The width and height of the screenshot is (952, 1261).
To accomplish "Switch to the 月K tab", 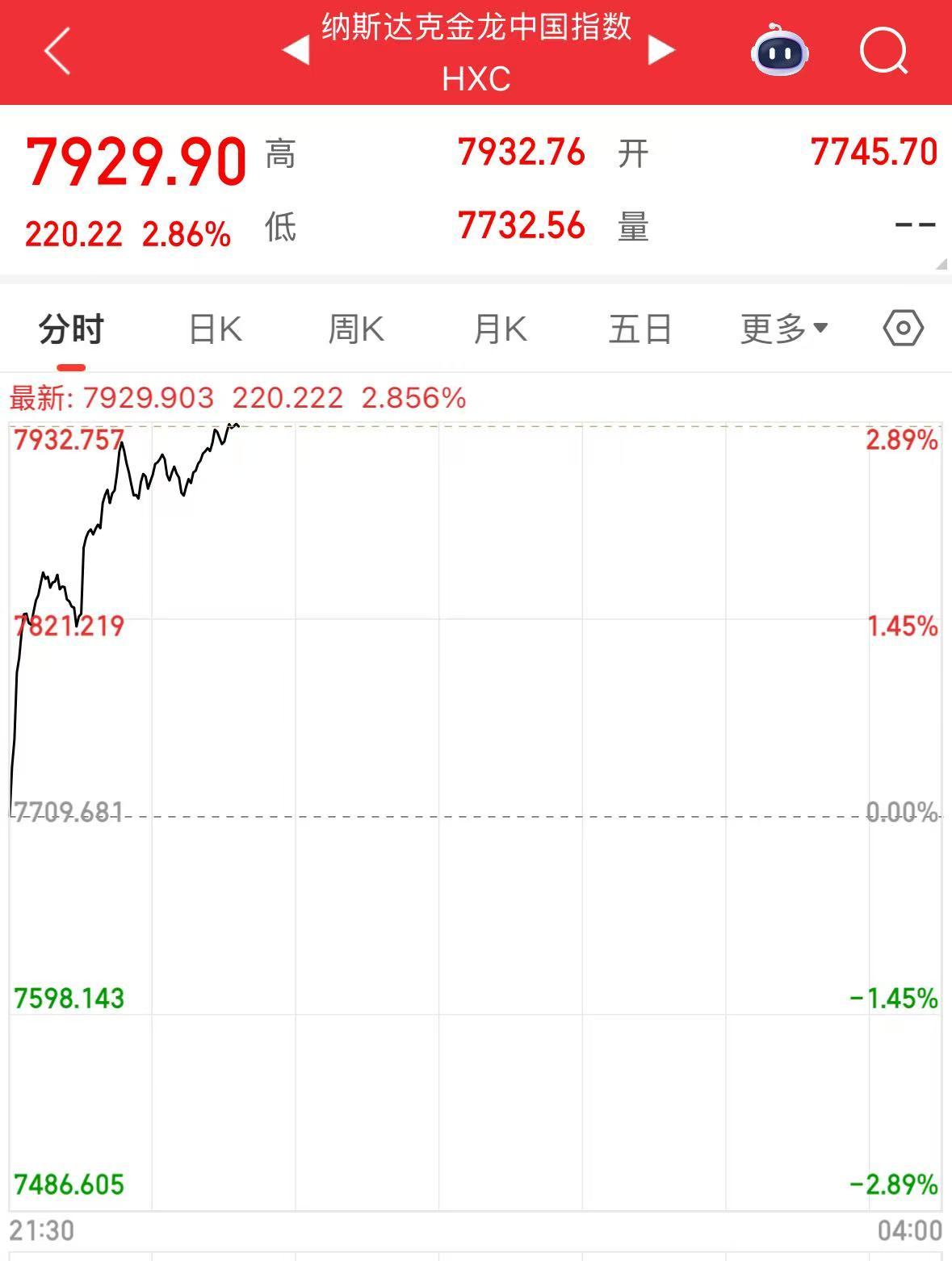I will [500, 329].
